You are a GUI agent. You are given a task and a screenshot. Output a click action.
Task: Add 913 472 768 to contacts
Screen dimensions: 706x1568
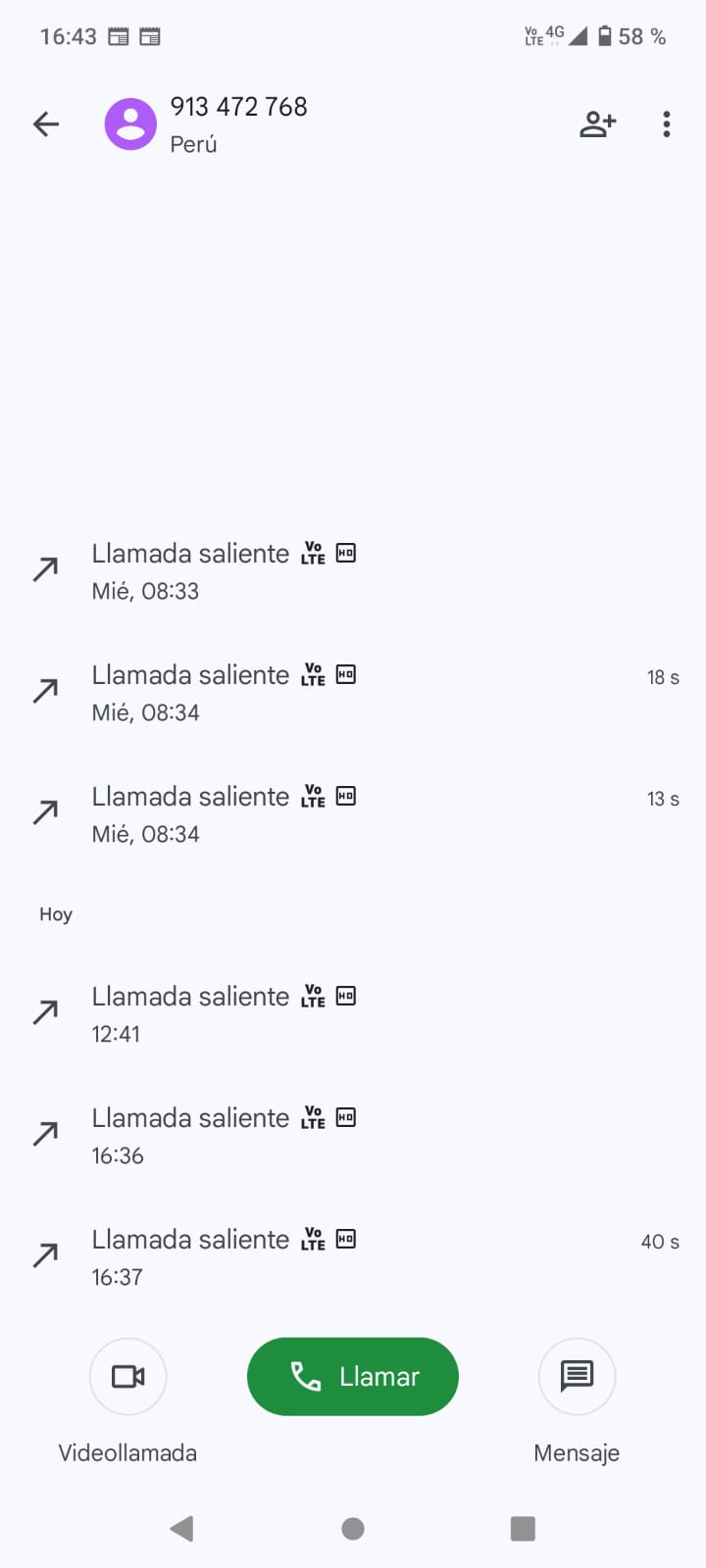(x=597, y=124)
